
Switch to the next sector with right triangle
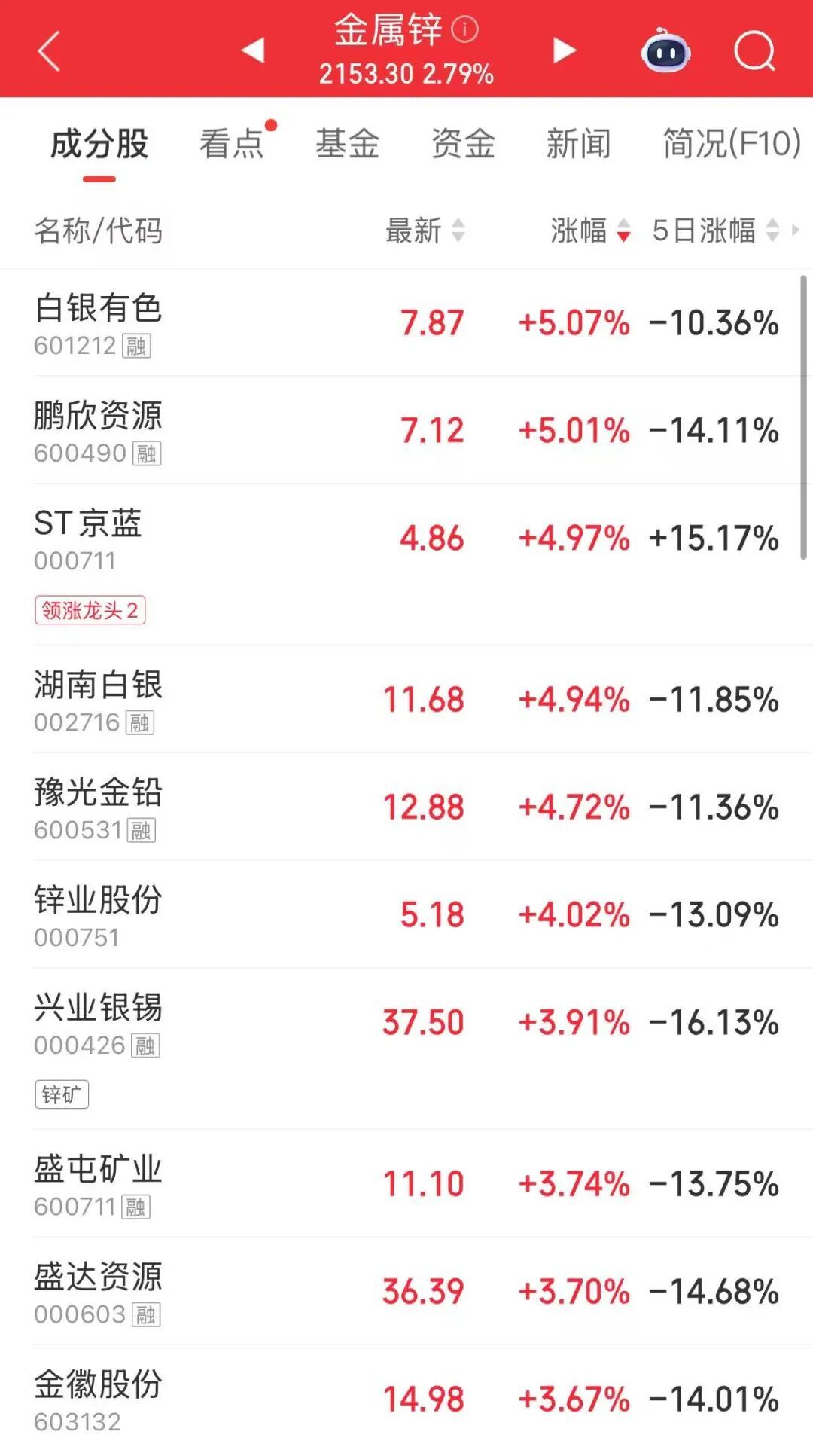point(564,50)
